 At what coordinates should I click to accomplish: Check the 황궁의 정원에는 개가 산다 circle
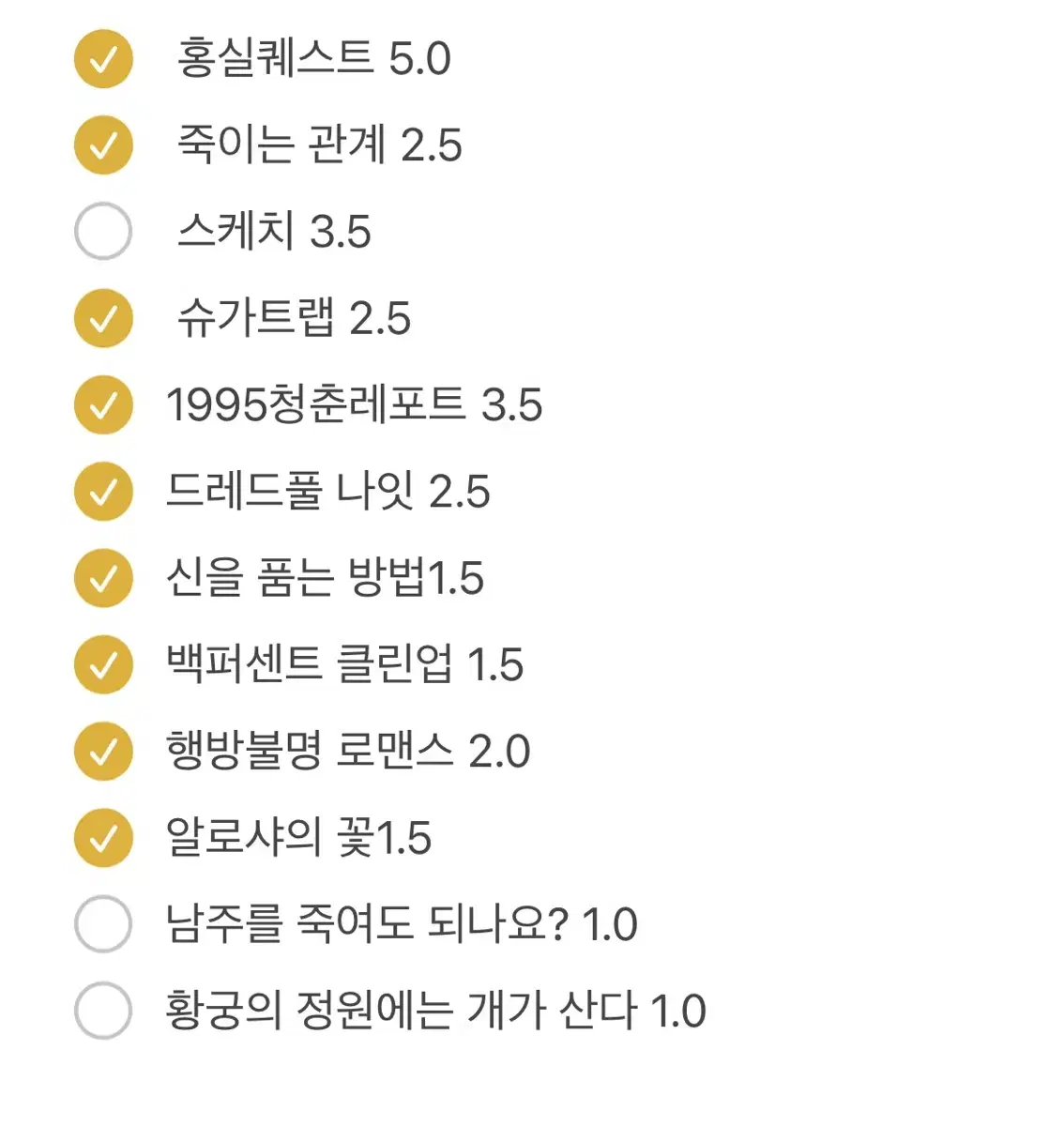coord(104,1010)
